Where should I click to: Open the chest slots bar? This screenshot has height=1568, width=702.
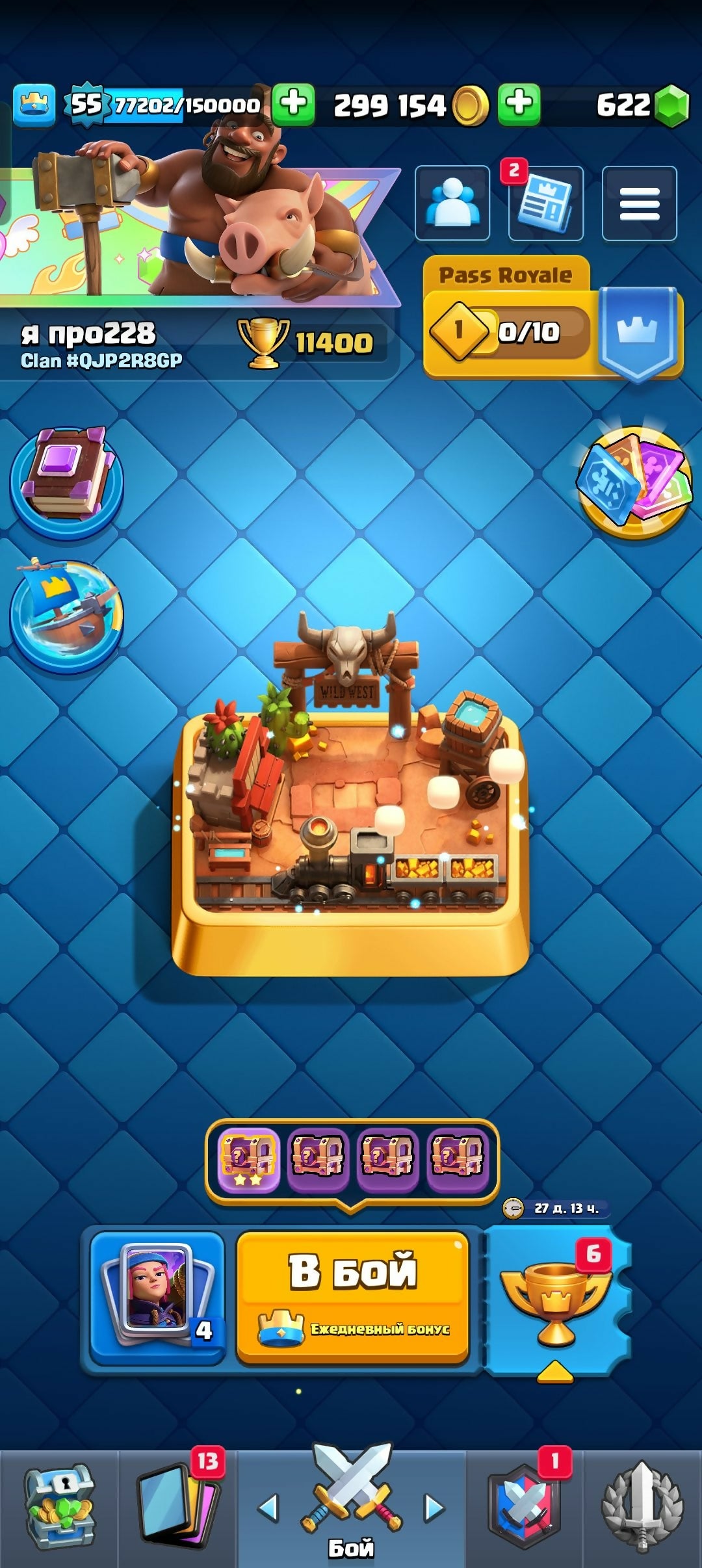pos(352,1160)
